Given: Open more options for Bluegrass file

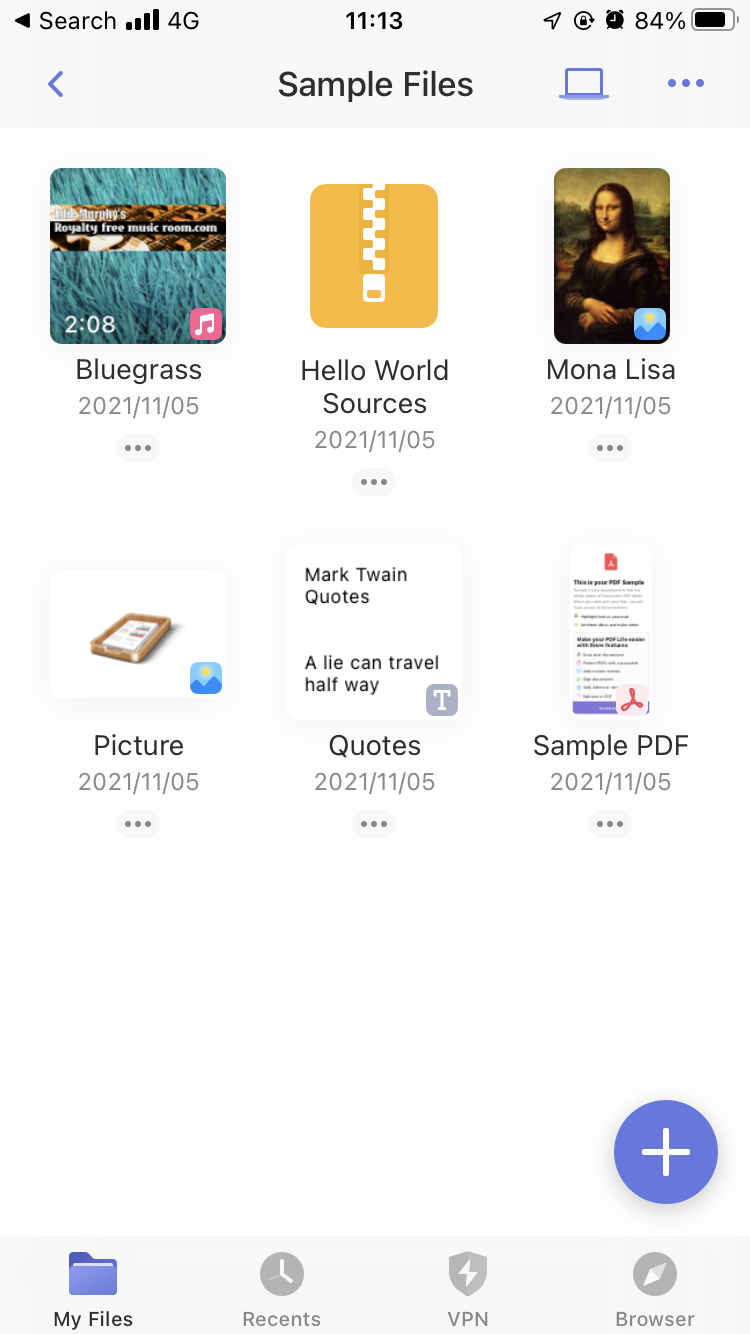Looking at the screenshot, I should click(138, 447).
